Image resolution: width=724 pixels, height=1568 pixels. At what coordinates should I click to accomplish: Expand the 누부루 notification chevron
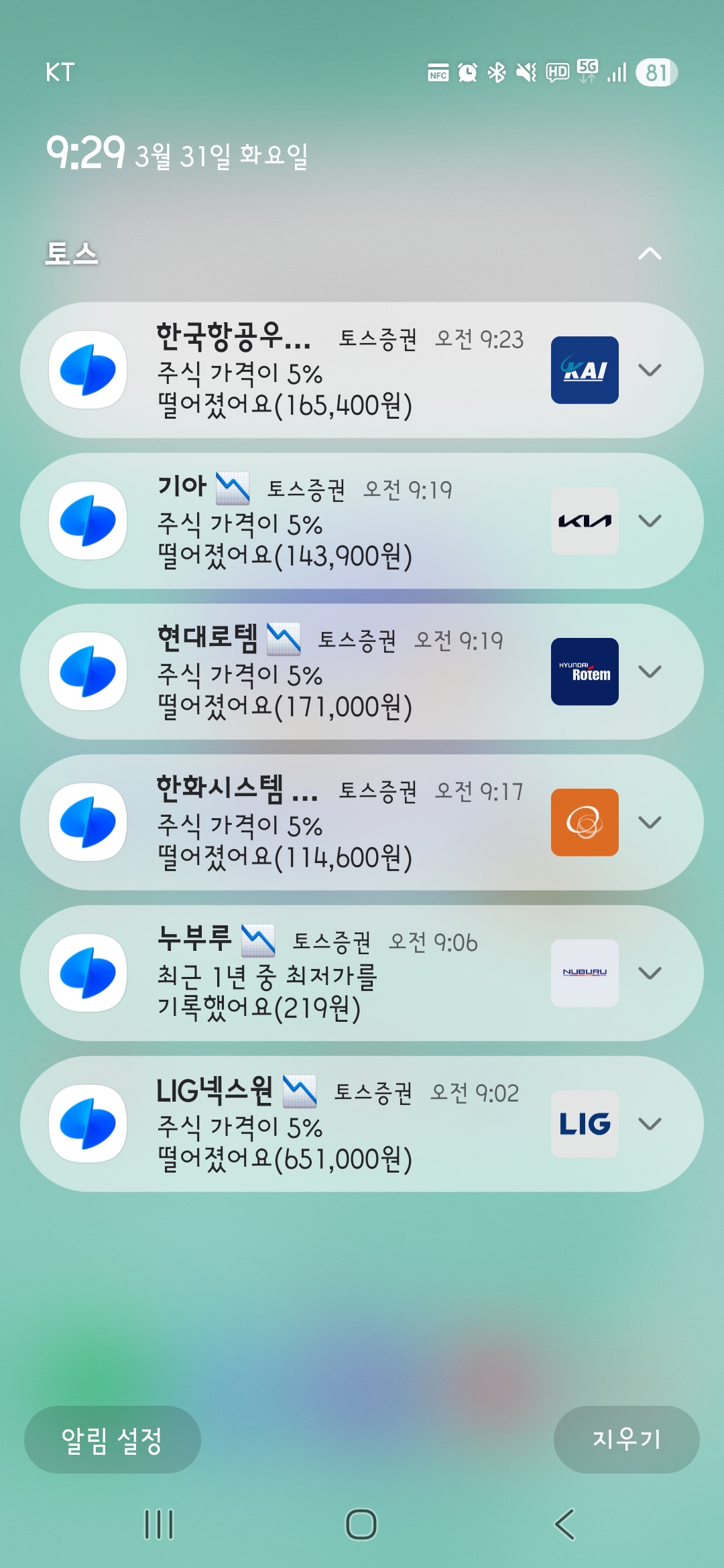pyautogui.click(x=650, y=973)
